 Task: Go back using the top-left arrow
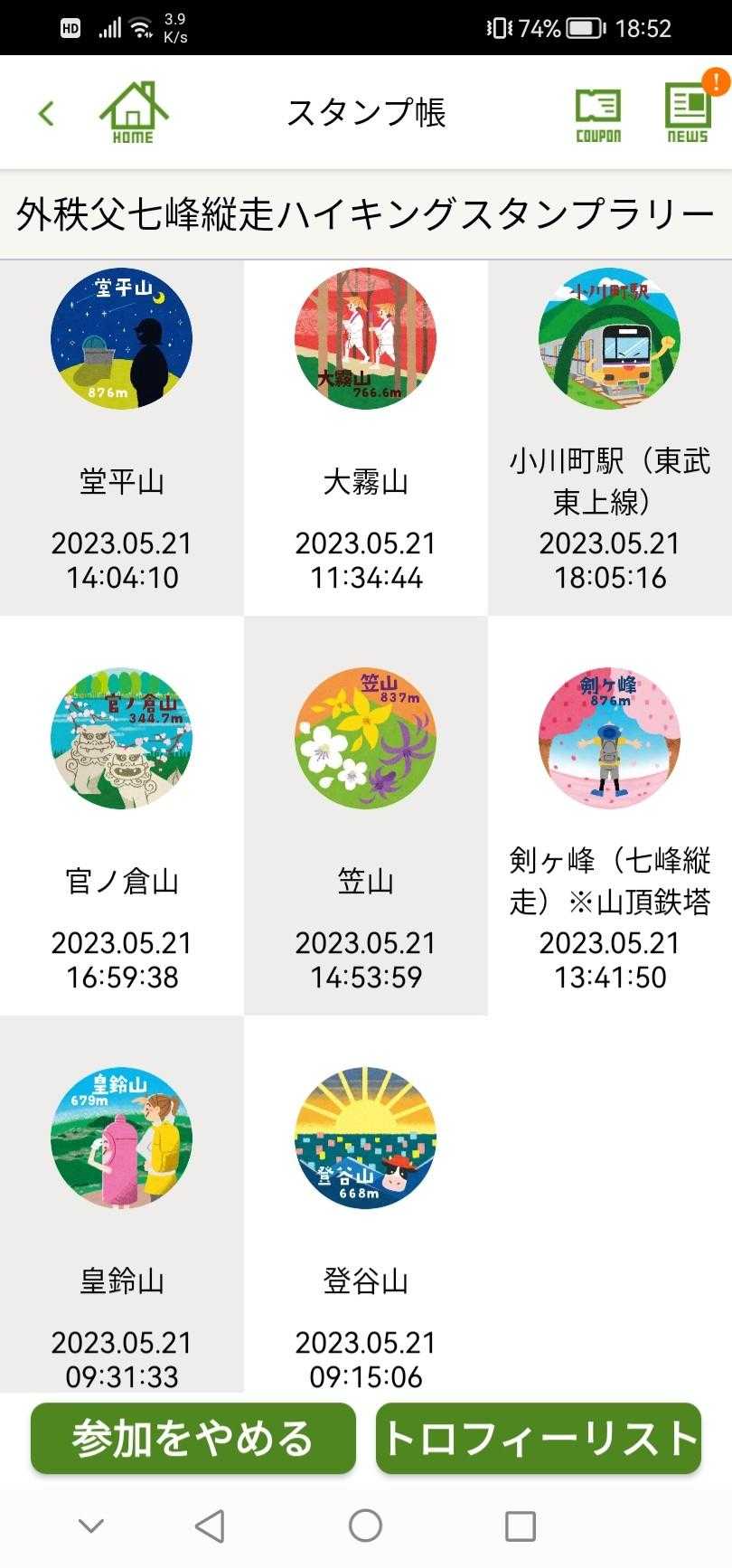[x=46, y=113]
